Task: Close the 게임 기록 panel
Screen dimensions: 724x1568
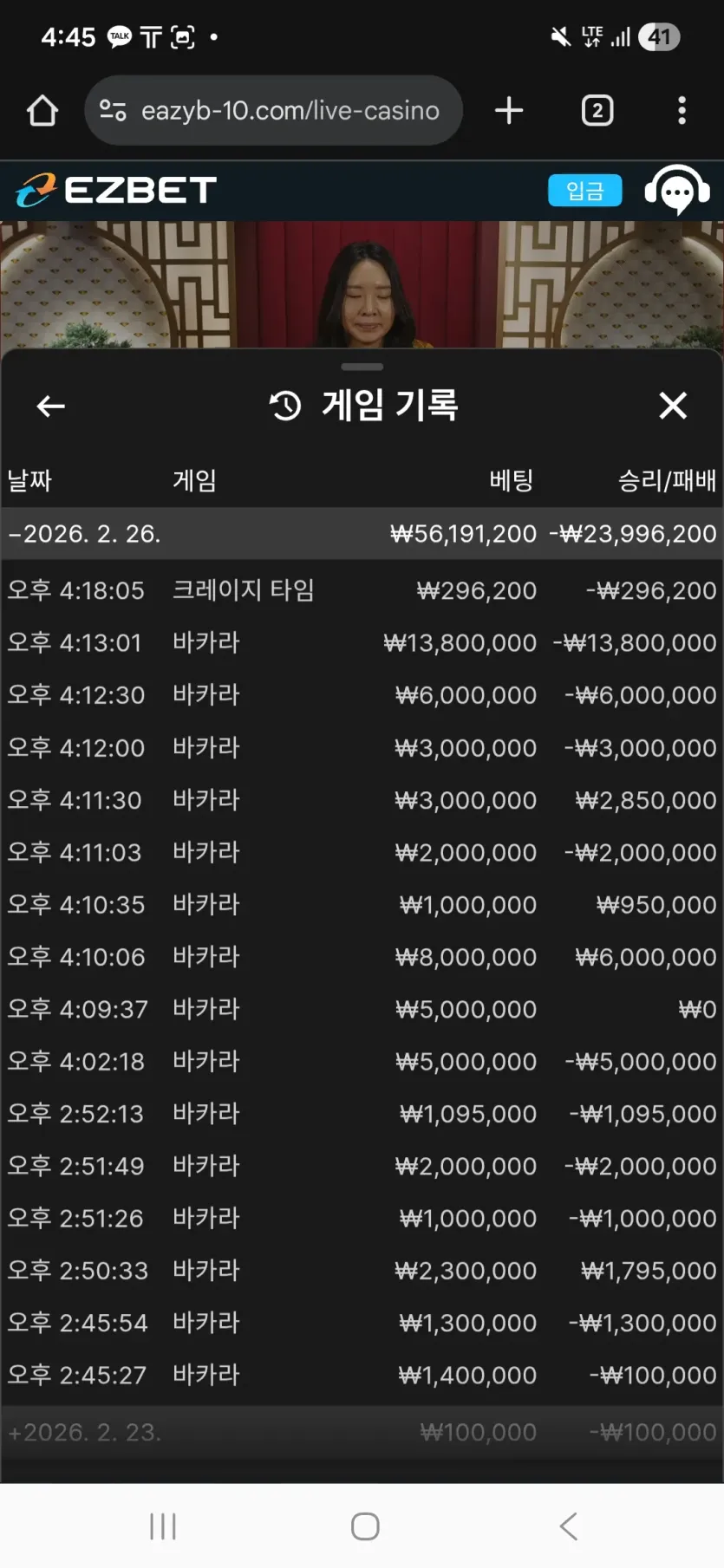Action: 673,405
